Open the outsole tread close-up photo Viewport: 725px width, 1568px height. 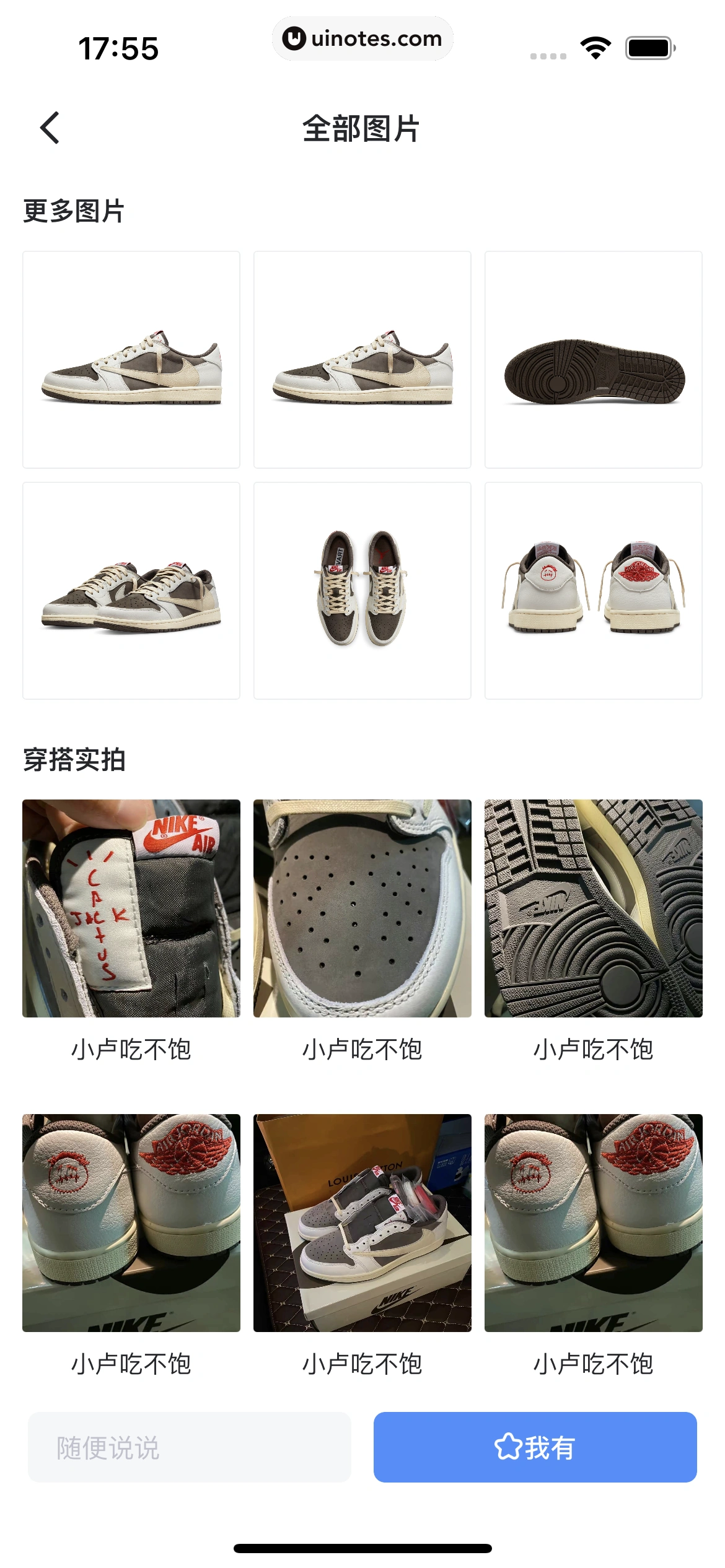pos(593,908)
